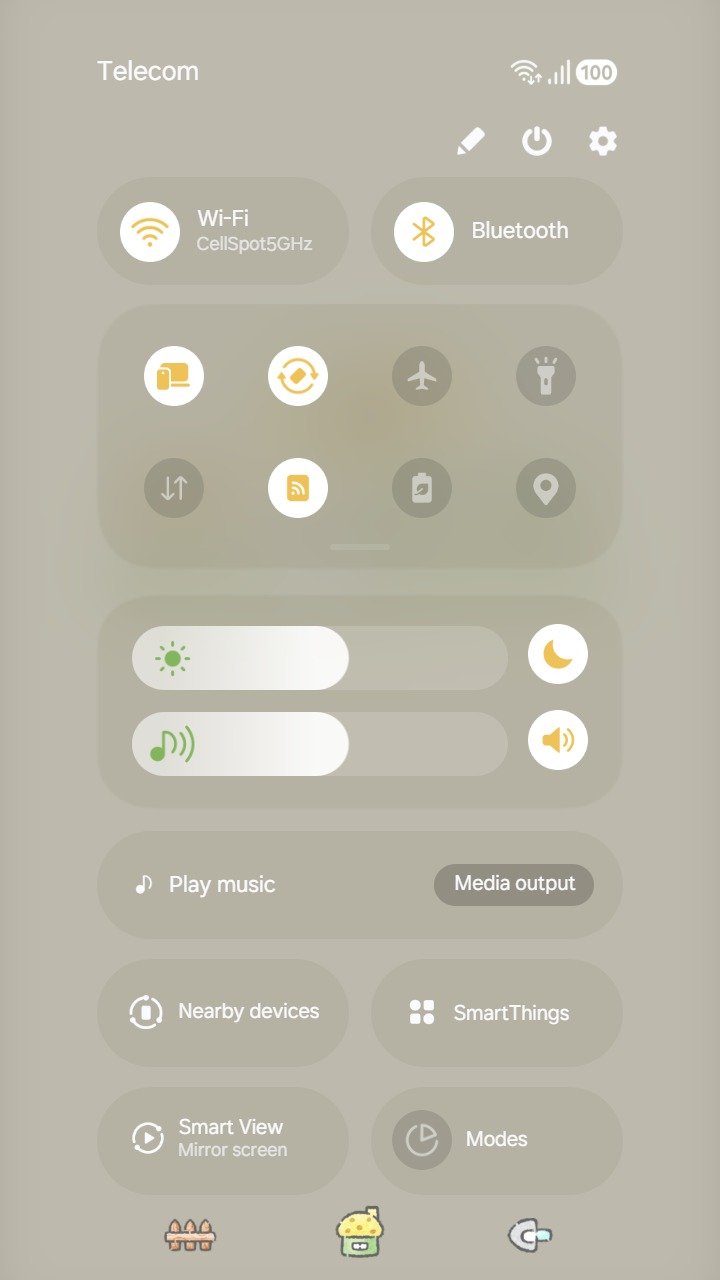Open Settings via the gear icon

[x=602, y=141]
